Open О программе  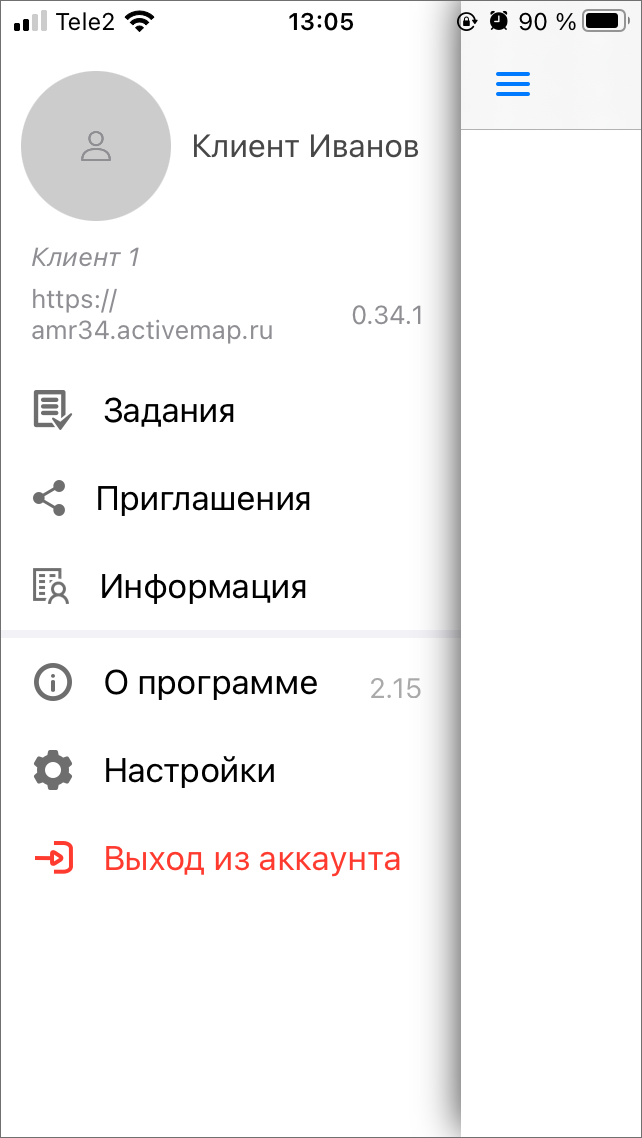230,683
